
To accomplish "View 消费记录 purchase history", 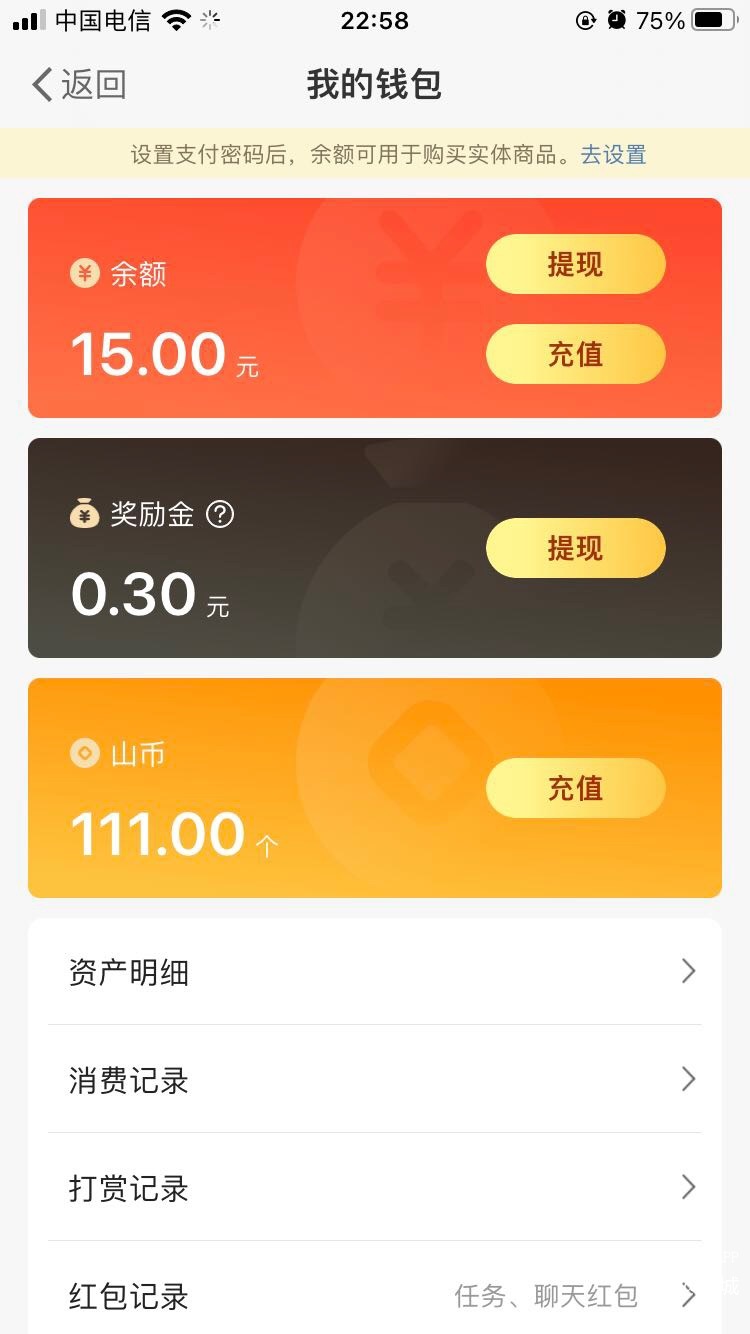I will 375,1080.
